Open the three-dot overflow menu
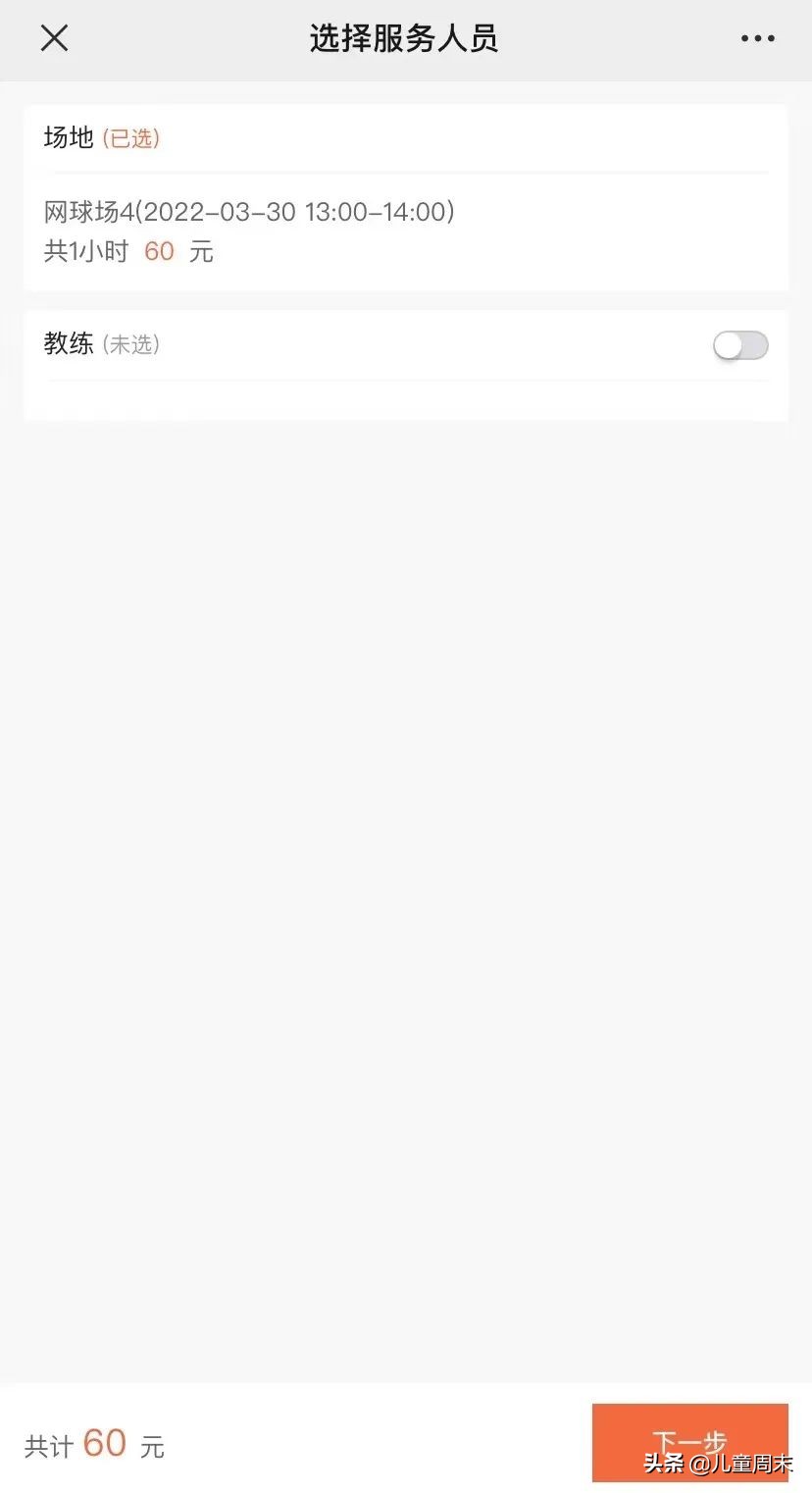812x1493 pixels. (x=757, y=38)
